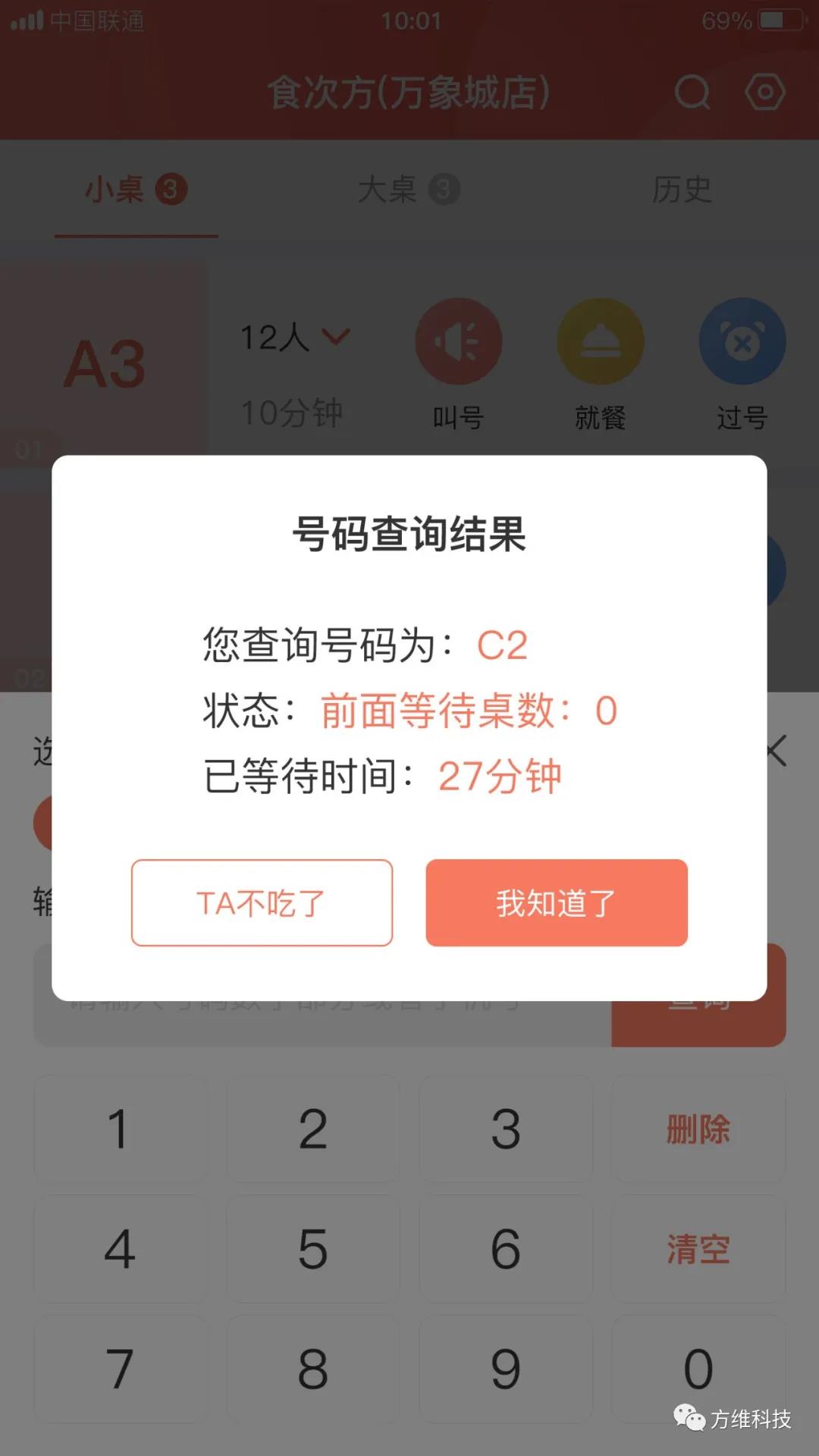Viewport: 819px width, 1456px height.
Task: Tap the 我知道了 button
Action: pyautogui.click(x=556, y=902)
